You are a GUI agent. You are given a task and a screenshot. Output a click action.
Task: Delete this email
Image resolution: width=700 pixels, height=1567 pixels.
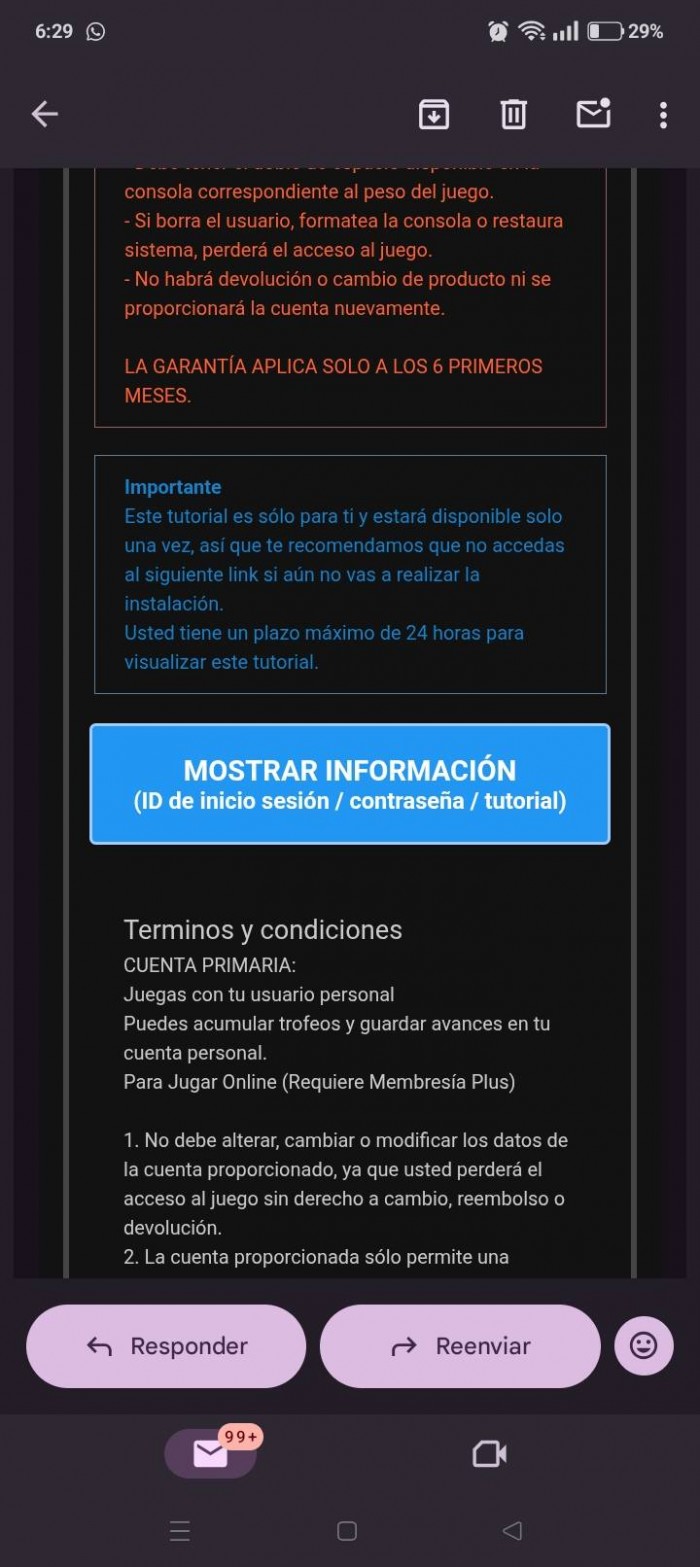point(513,114)
